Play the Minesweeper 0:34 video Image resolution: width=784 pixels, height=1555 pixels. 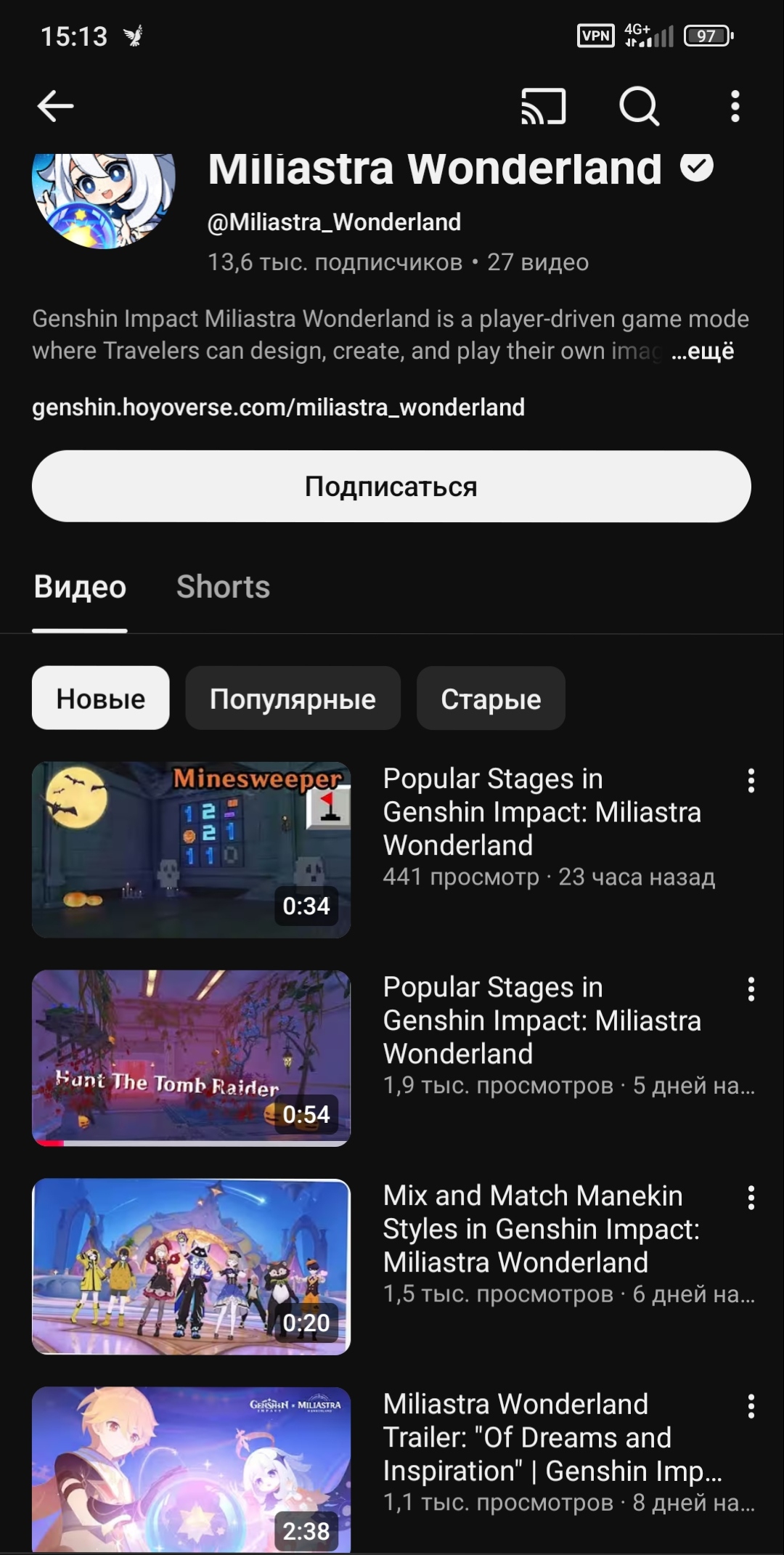pos(191,850)
